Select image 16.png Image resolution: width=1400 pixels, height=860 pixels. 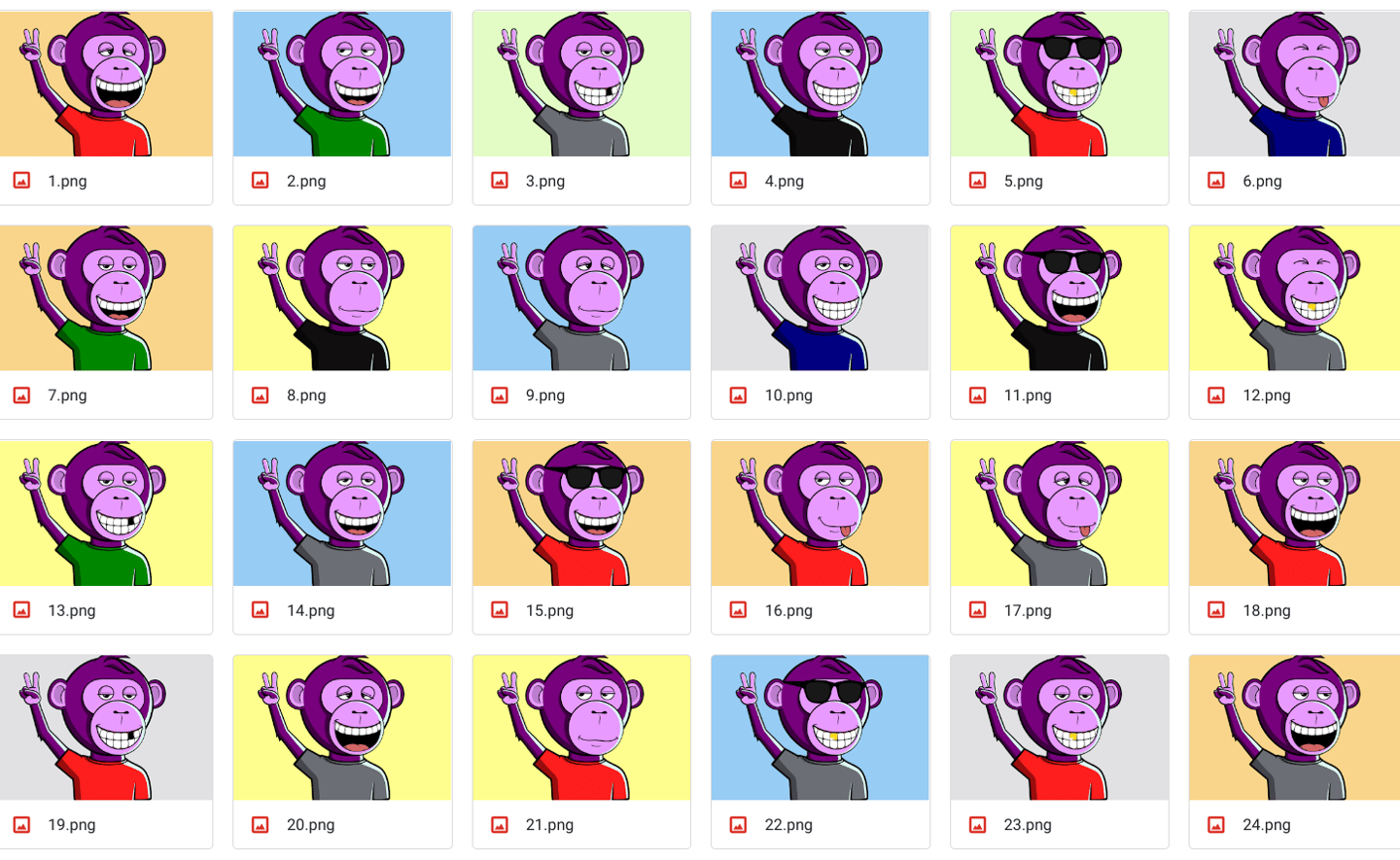(x=820, y=514)
